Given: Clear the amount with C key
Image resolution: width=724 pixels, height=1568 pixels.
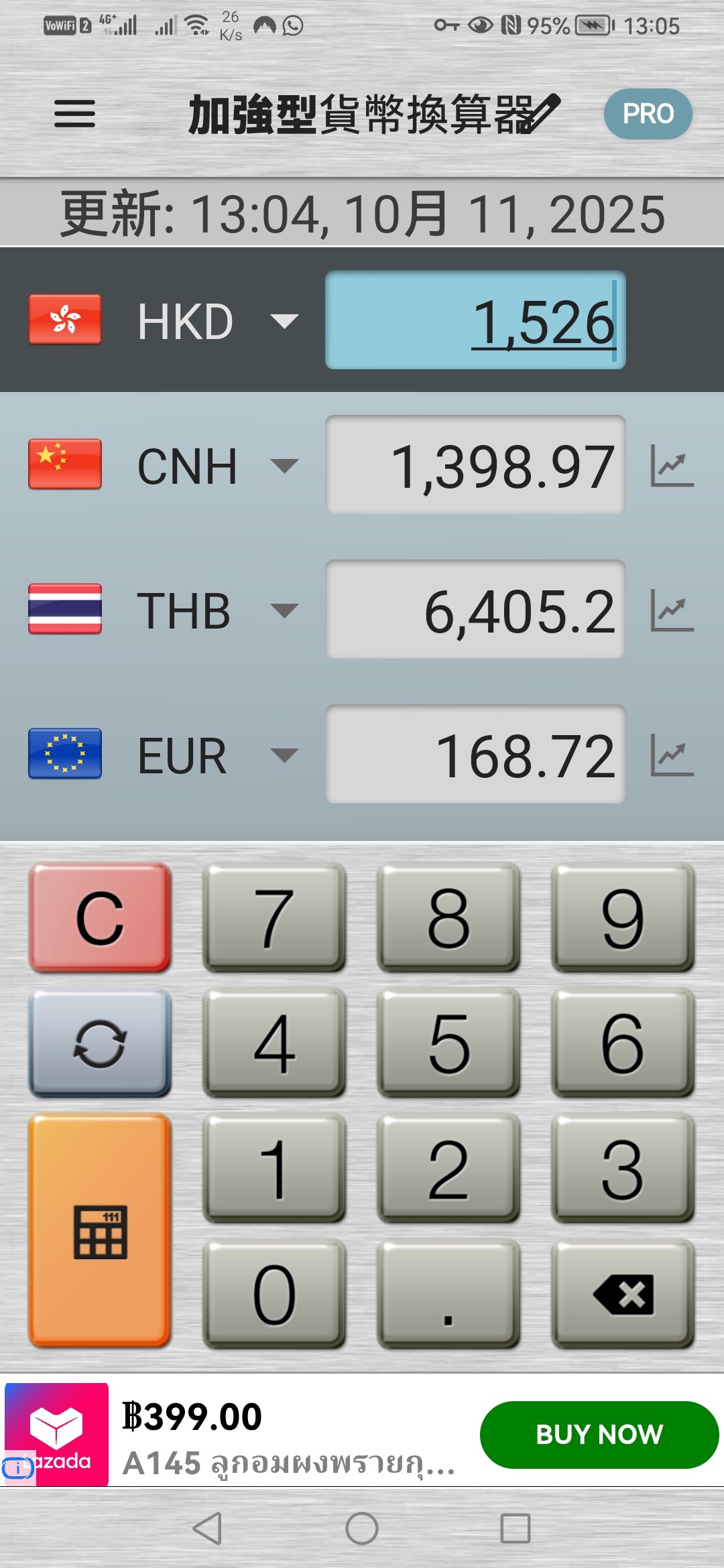Looking at the screenshot, I should coord(100,917).
